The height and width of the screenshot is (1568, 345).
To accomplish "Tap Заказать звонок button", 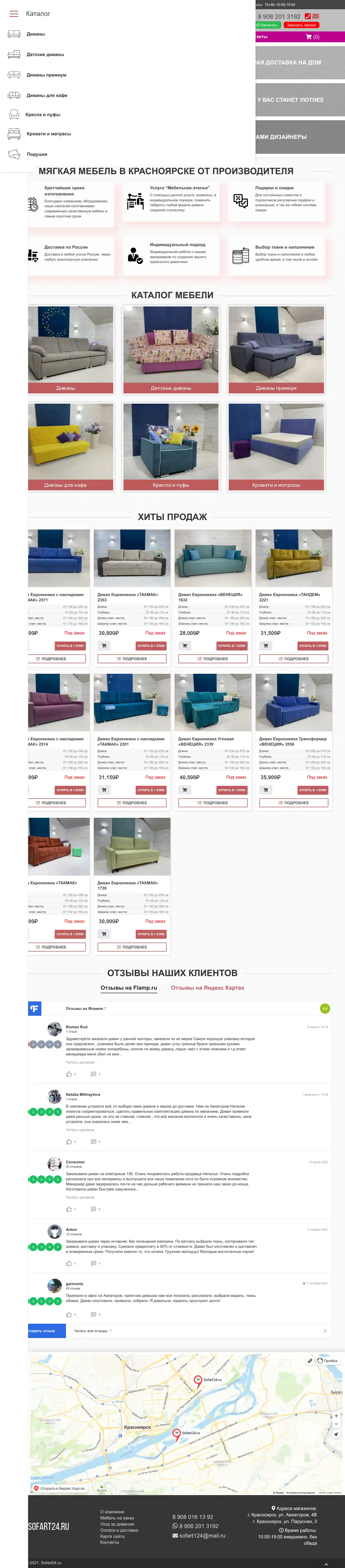I will tap(301, 26).
